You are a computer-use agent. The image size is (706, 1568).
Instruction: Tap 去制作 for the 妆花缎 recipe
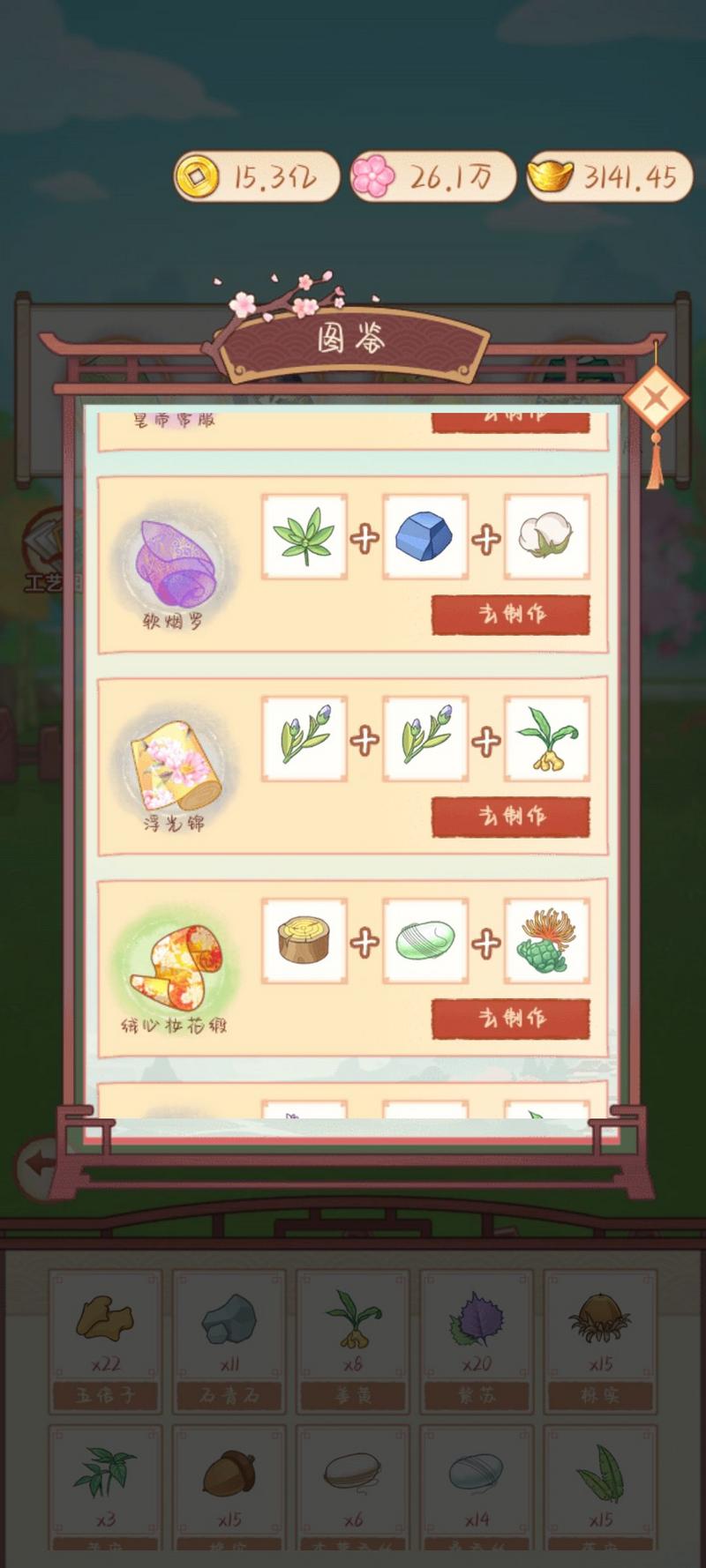click(510, 1018)
